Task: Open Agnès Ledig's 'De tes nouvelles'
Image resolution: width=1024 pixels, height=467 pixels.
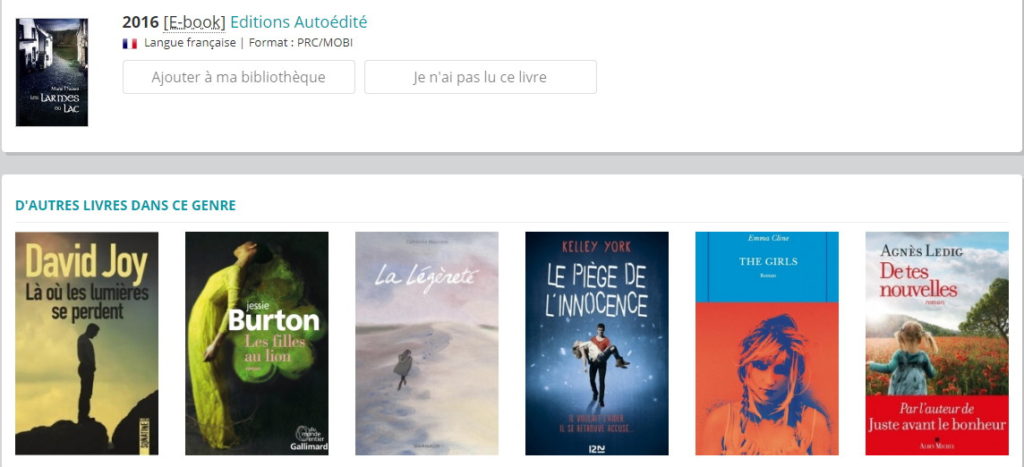Action: coord(937,343)
